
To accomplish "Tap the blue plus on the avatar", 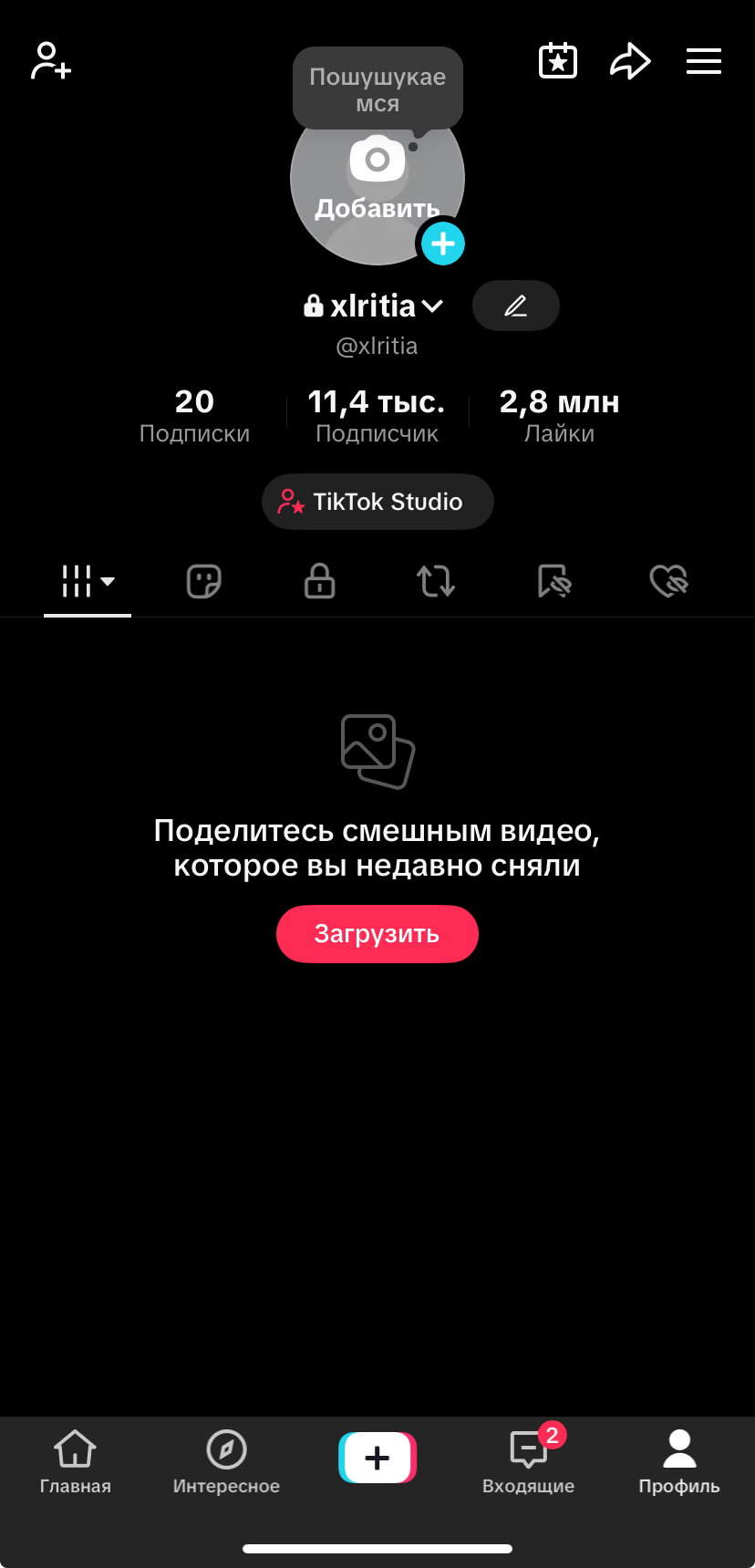I will click(x=443, y=244).
